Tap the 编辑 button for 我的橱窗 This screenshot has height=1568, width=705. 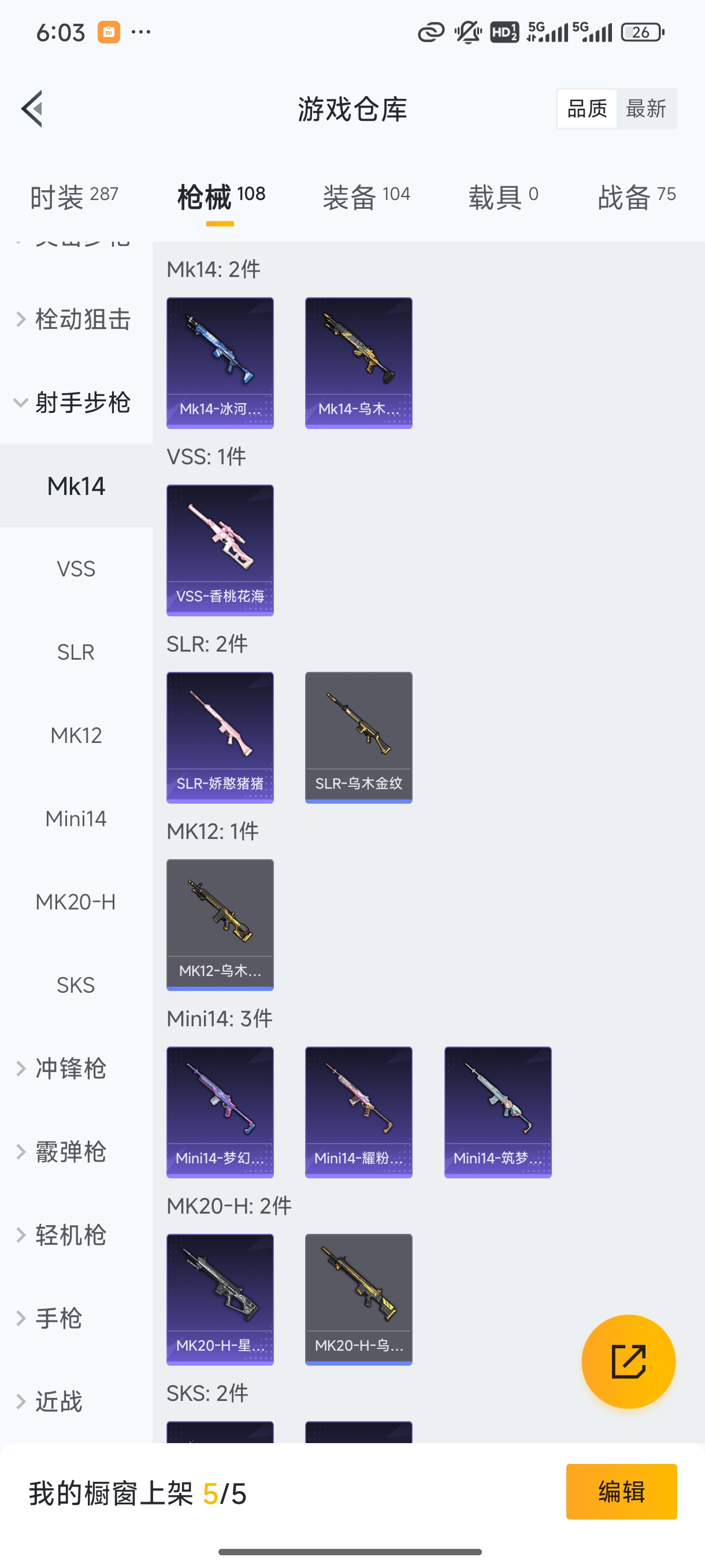[x=621, y=1491]
